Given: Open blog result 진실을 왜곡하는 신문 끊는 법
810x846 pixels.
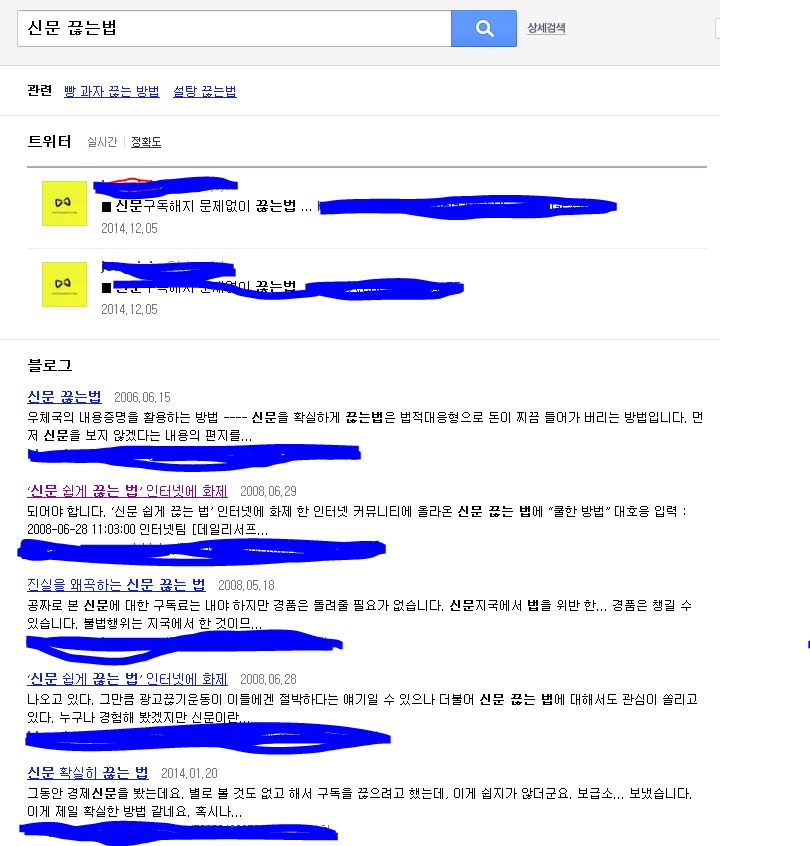Looking at the screenshot, I should 116,585.
